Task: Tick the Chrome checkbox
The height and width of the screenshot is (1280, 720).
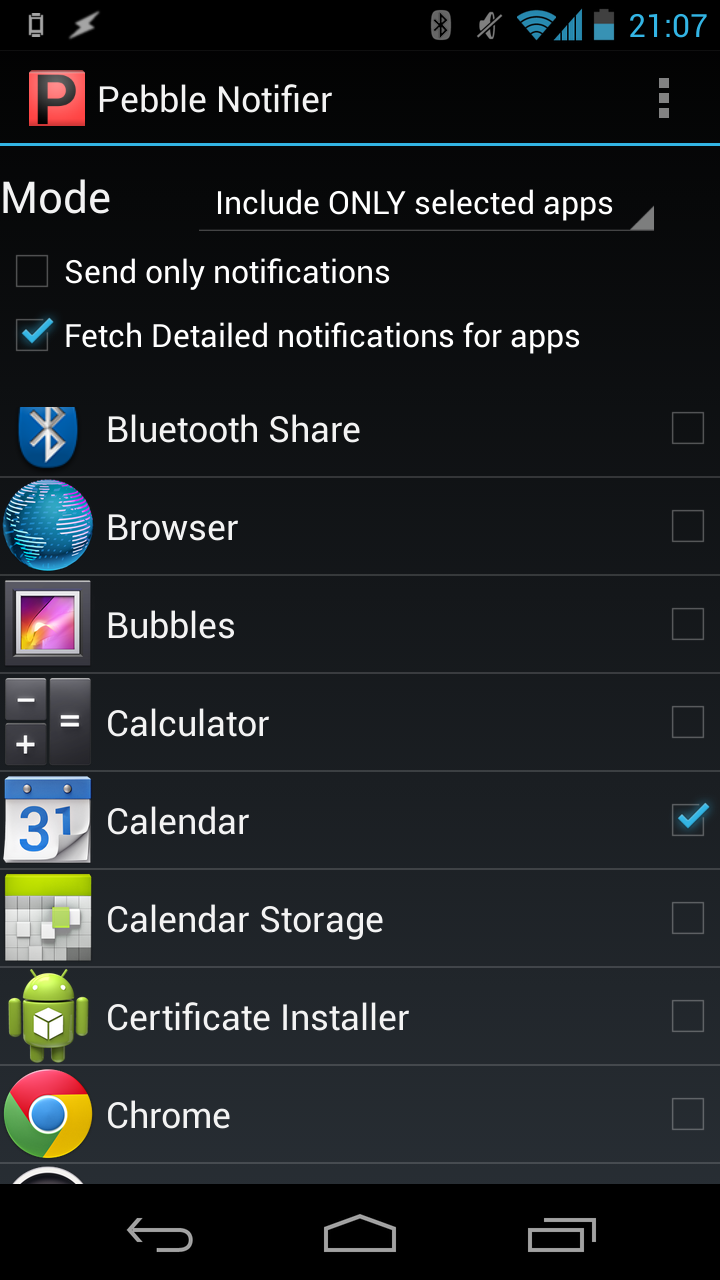Action: click(x=688, y=1114)
